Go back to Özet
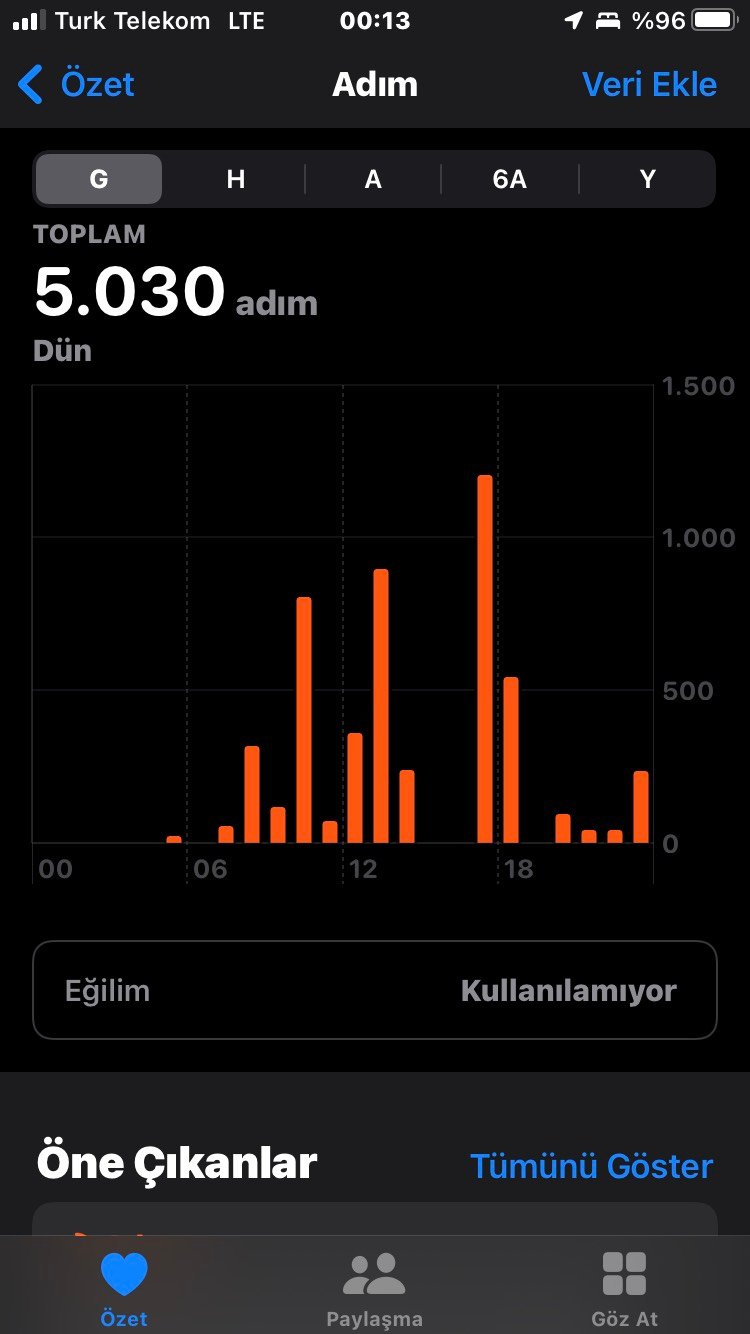This screenshot has width=750, height=1334. [x=76, y=85]
